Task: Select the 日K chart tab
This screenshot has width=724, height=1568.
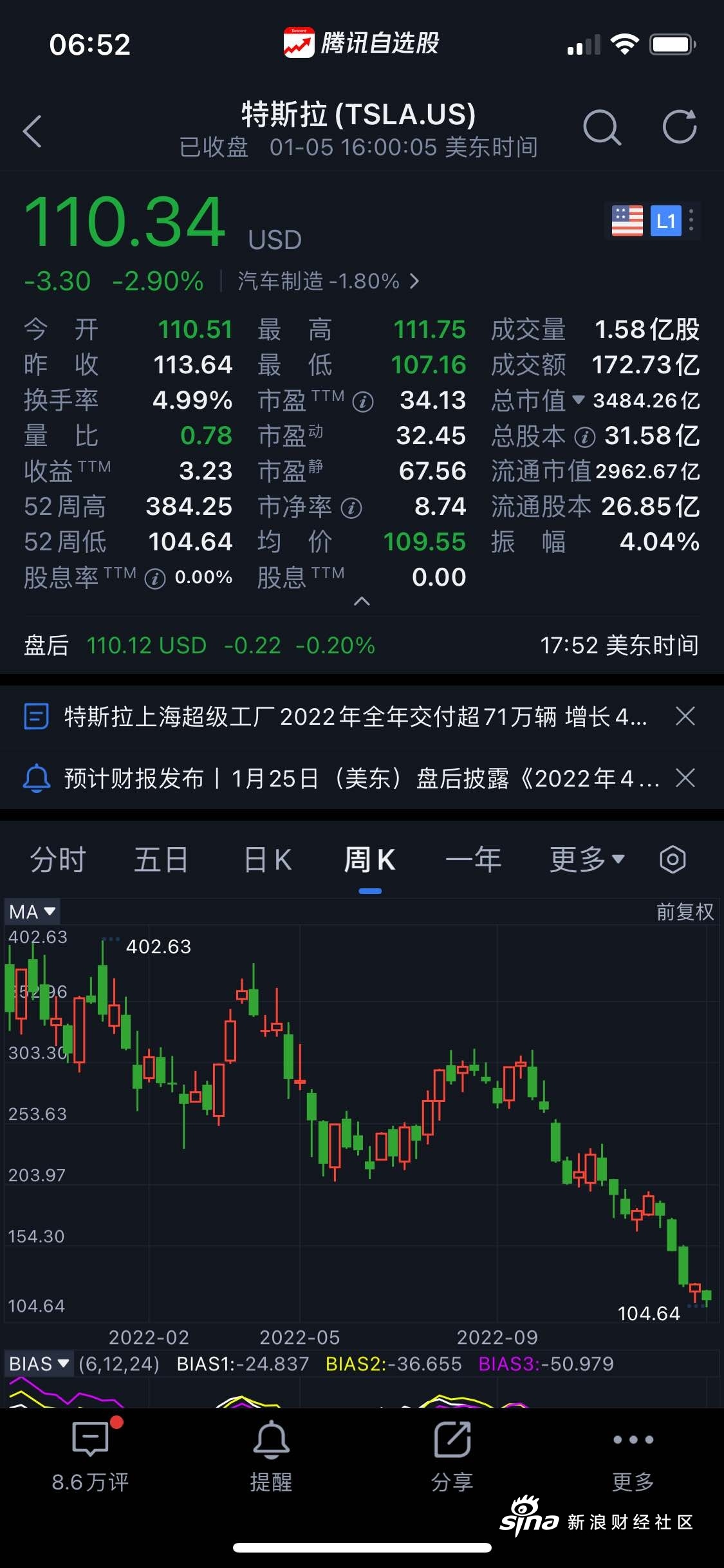Action: [x=268, y=860]
